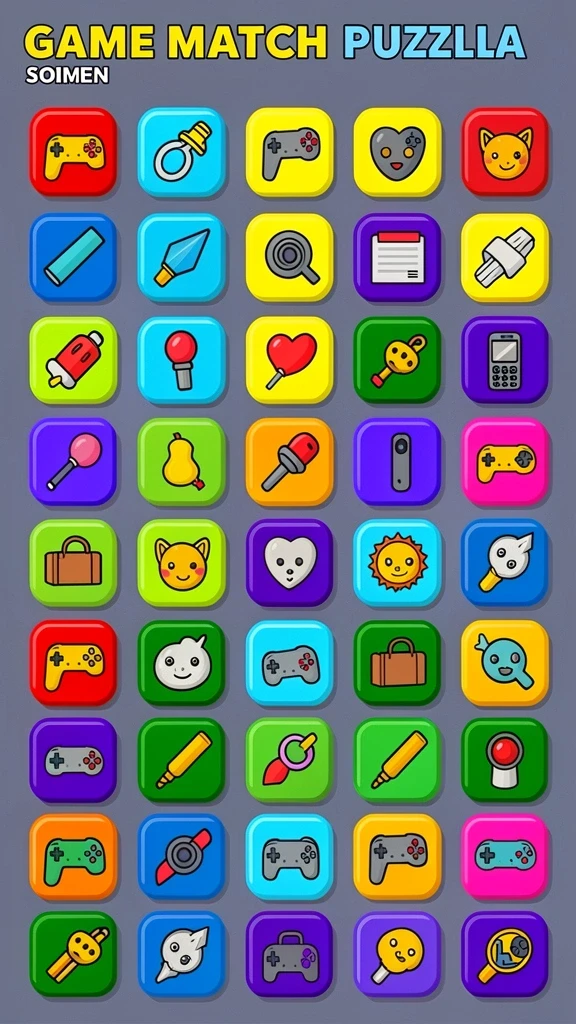Viewport: 576px width, 1024px height.
Task: Tap the cat face on lime green tile
Action: tap(182, 563)
